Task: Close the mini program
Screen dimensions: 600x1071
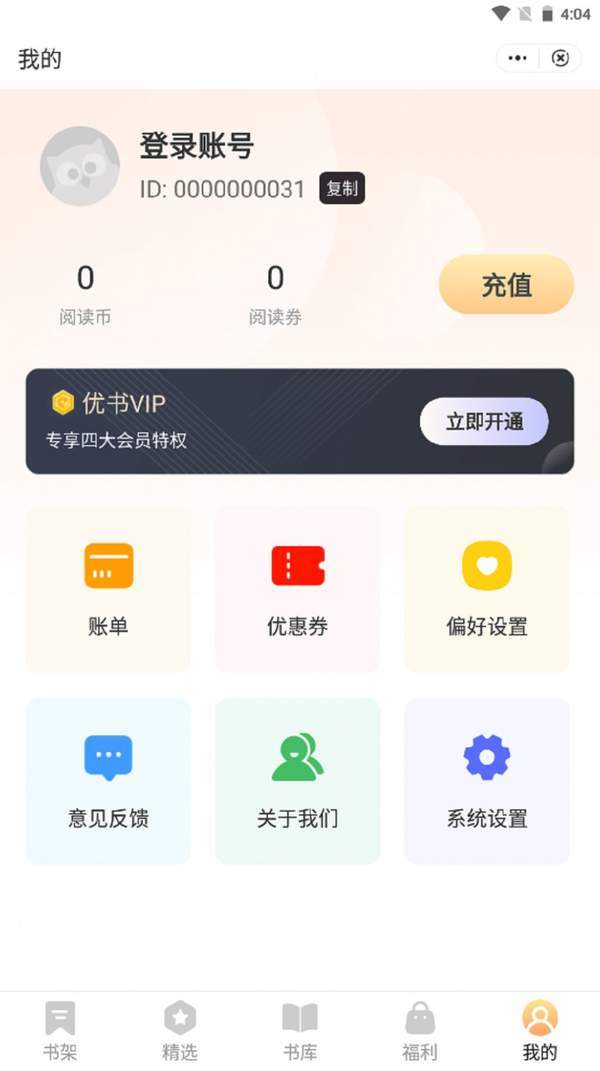Action: click(x=560, y=58)
